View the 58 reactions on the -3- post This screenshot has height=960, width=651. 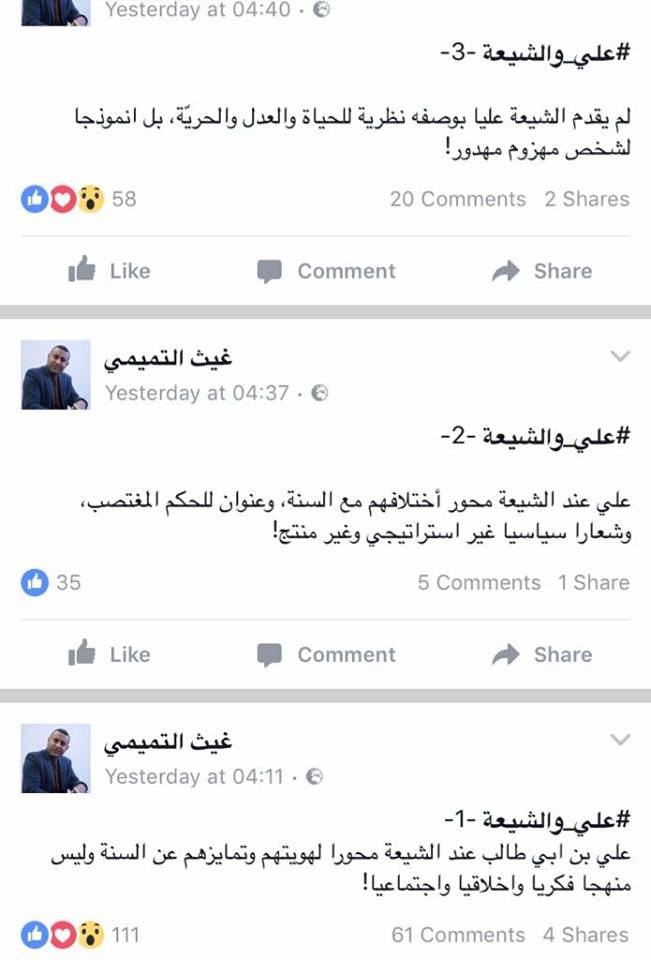pyautogui.click(x=78, y=199)
